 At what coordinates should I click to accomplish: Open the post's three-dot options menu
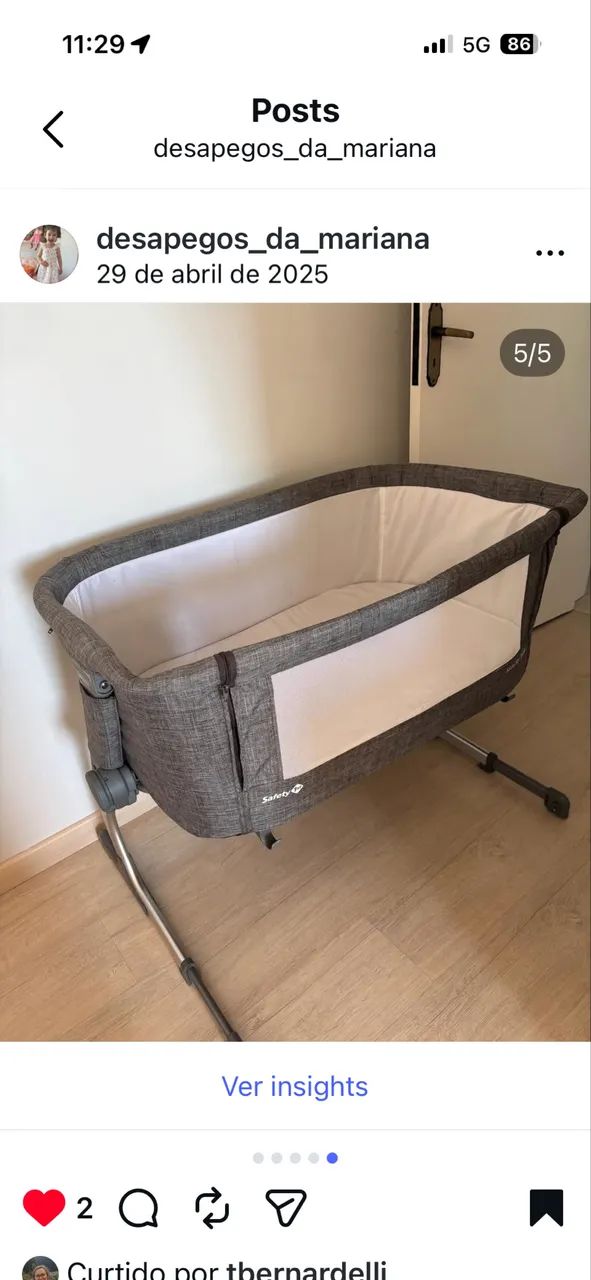550,254
